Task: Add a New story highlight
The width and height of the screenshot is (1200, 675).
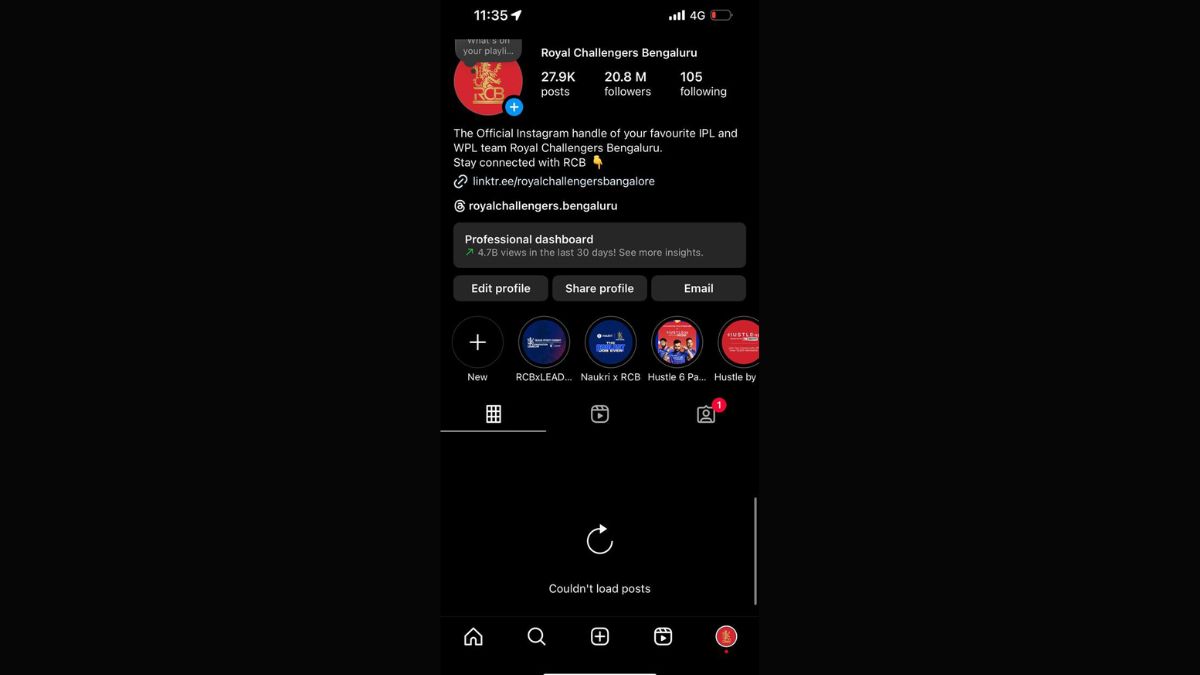Action: (477, 343)
